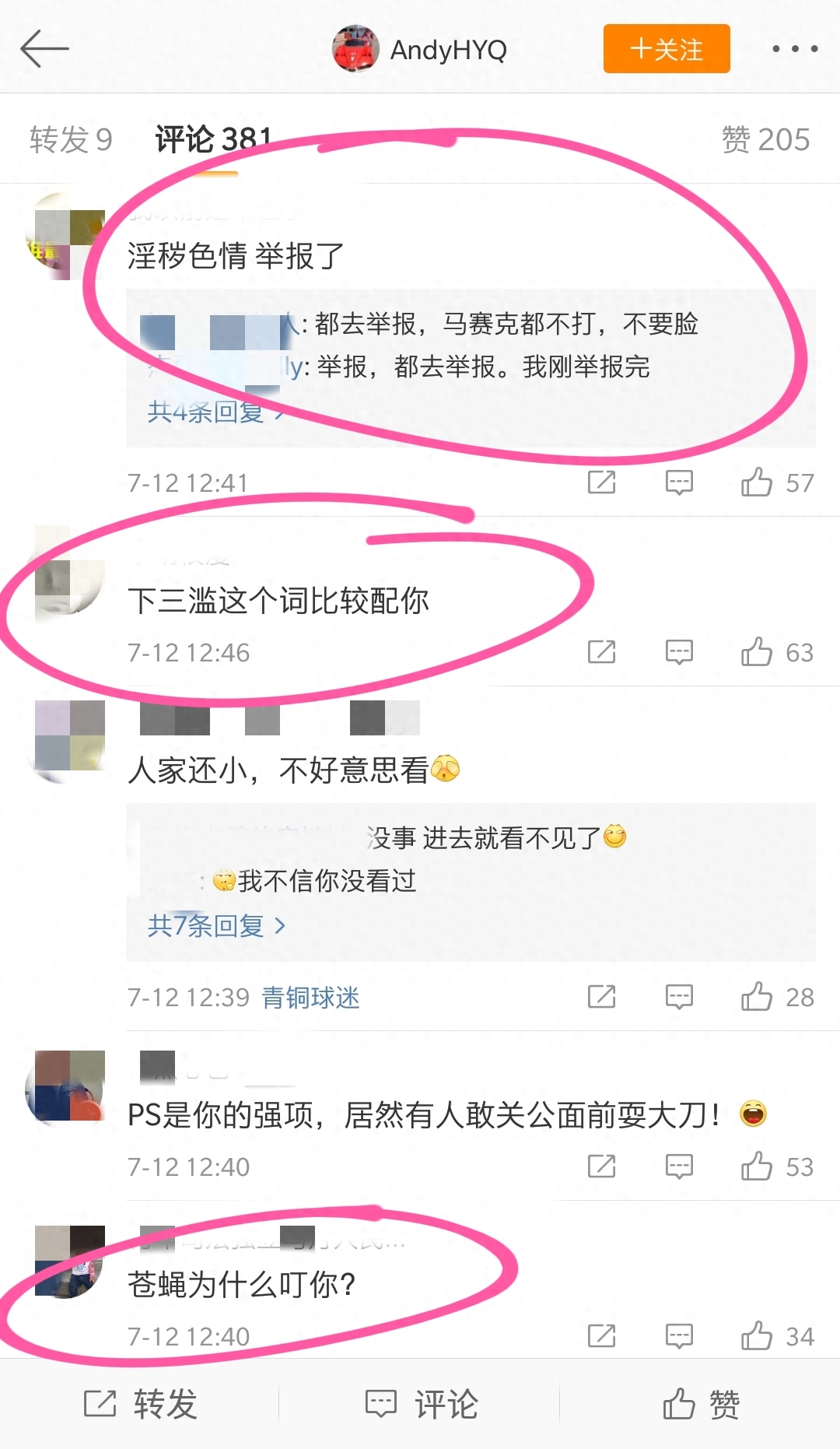Open the 青铜球迷 badge link
This screenshot has height=1449, width=840.
310,998
